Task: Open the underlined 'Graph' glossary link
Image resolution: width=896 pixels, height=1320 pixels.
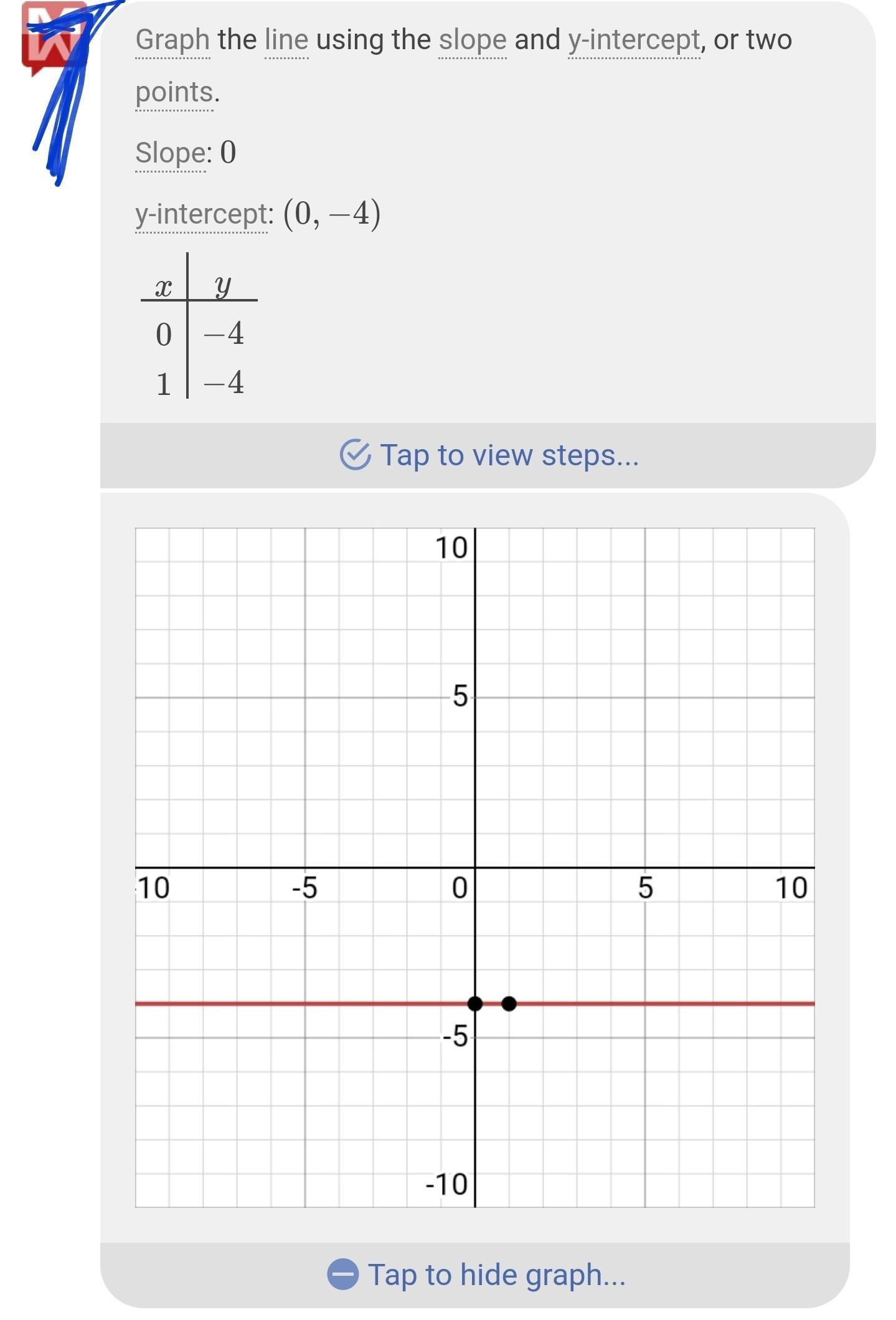Action: 172,40
